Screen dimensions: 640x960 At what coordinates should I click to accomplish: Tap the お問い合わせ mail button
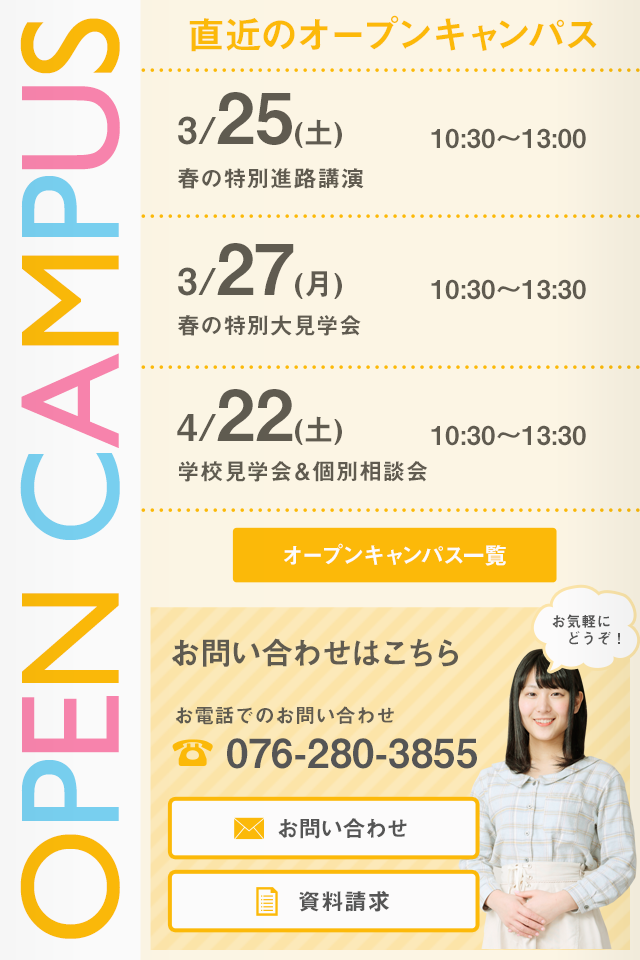coord(323,828)
